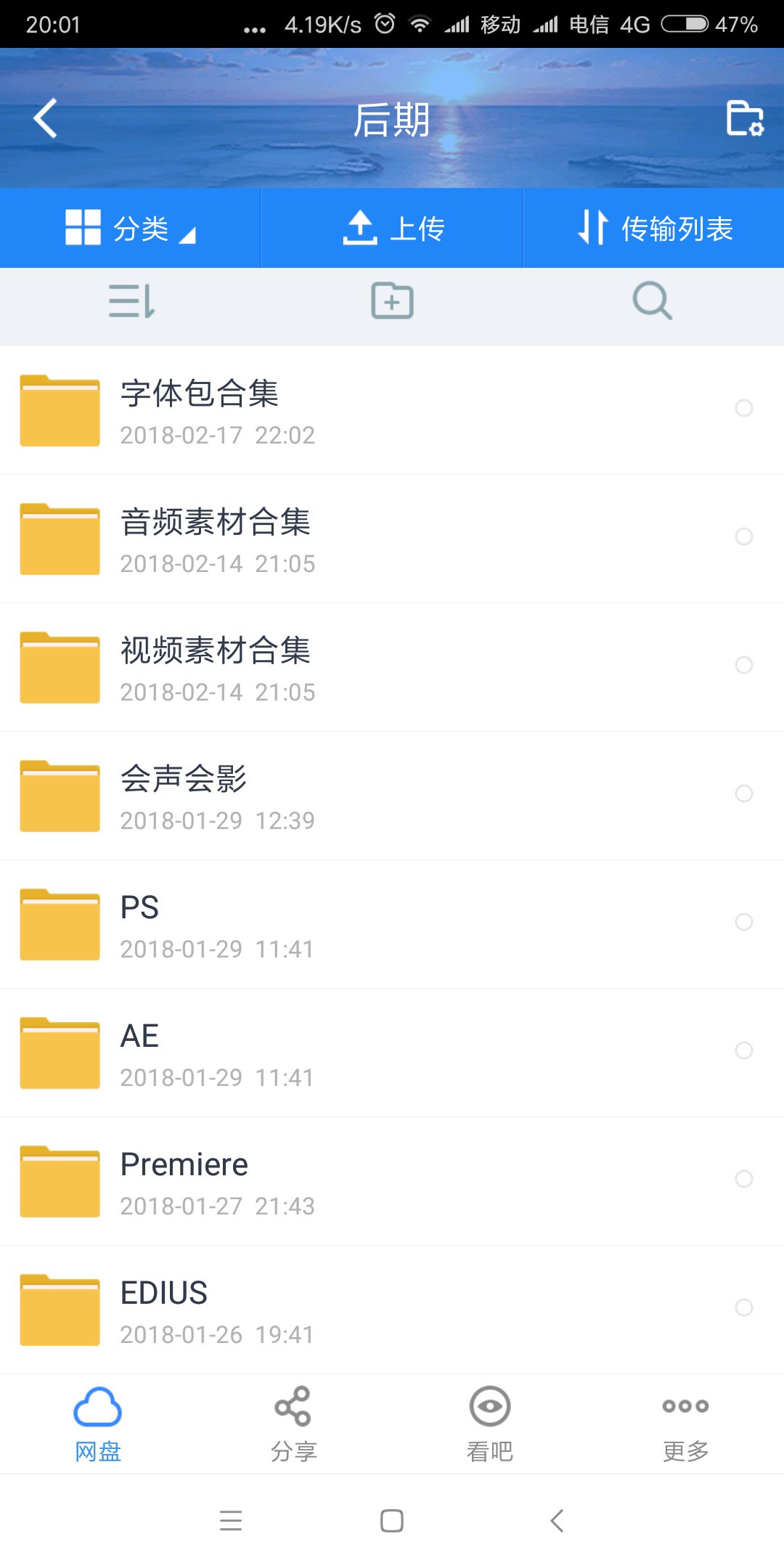Open the 会声会影 folder
The height and width of the screenshot is (1568, 784).
(290, 796)
